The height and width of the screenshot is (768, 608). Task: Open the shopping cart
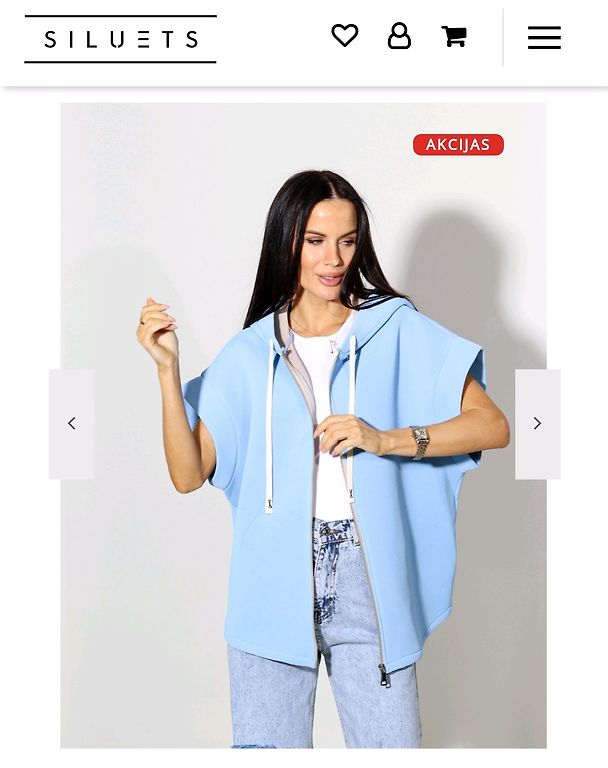[x=454, y=37]
